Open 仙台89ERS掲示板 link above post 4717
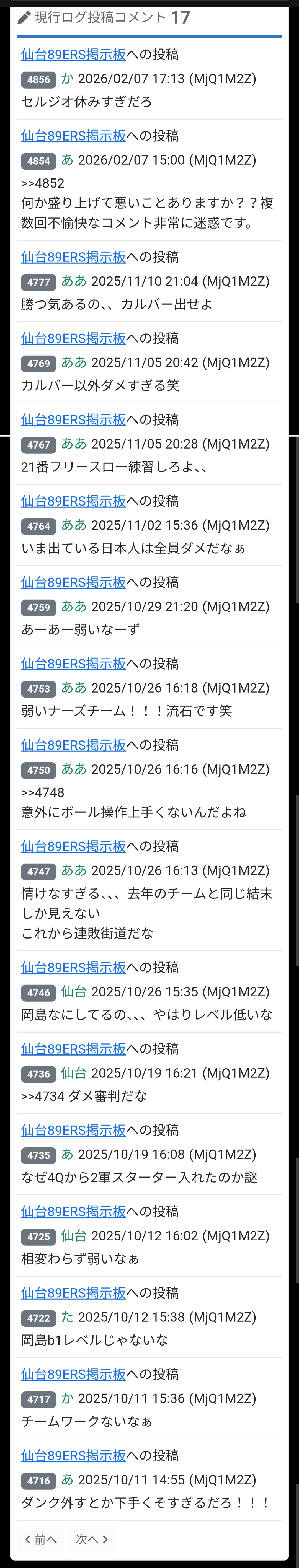The image size is (299, 1568). click(x=73, y=1374)
